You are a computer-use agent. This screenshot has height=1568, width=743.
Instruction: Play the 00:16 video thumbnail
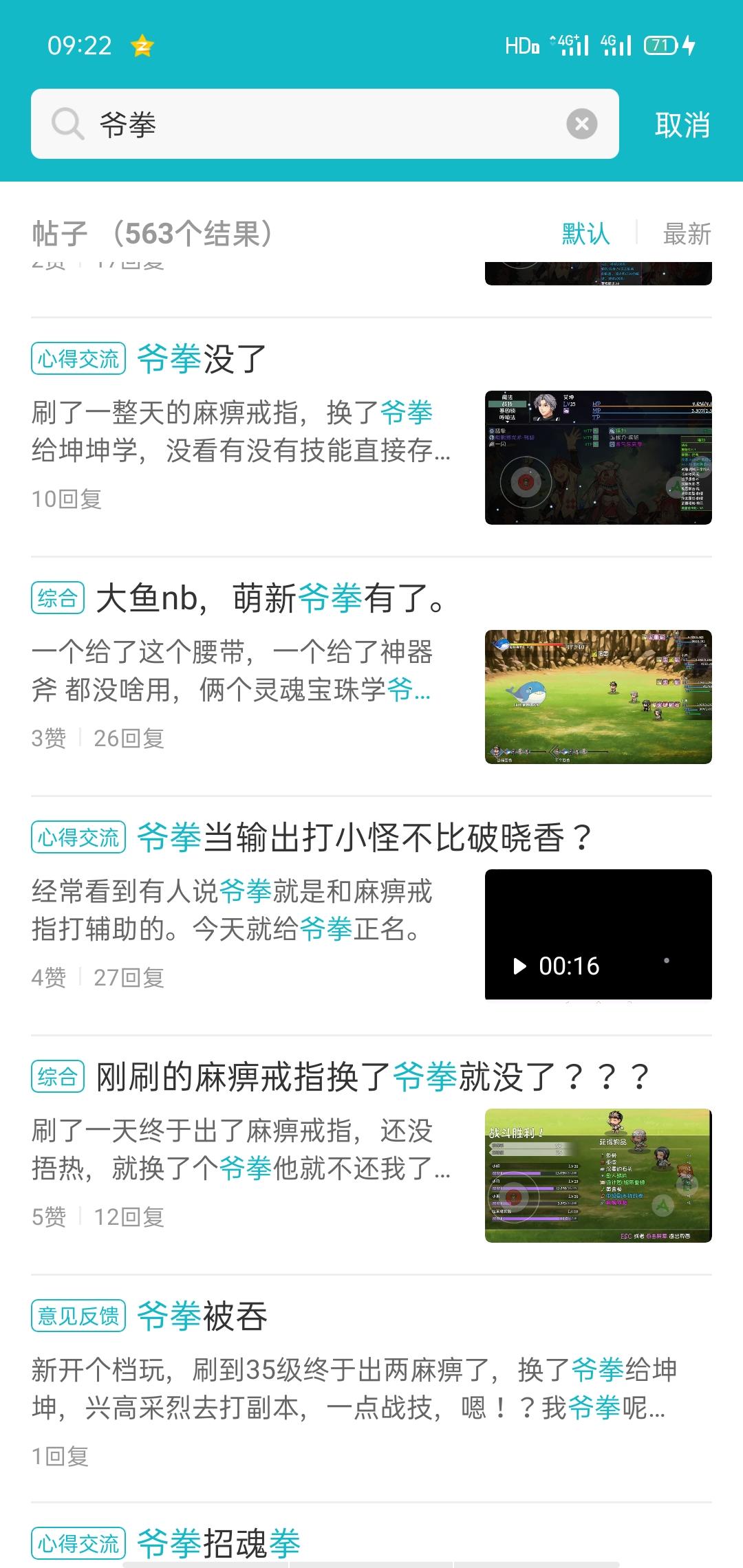coord(598,934)
